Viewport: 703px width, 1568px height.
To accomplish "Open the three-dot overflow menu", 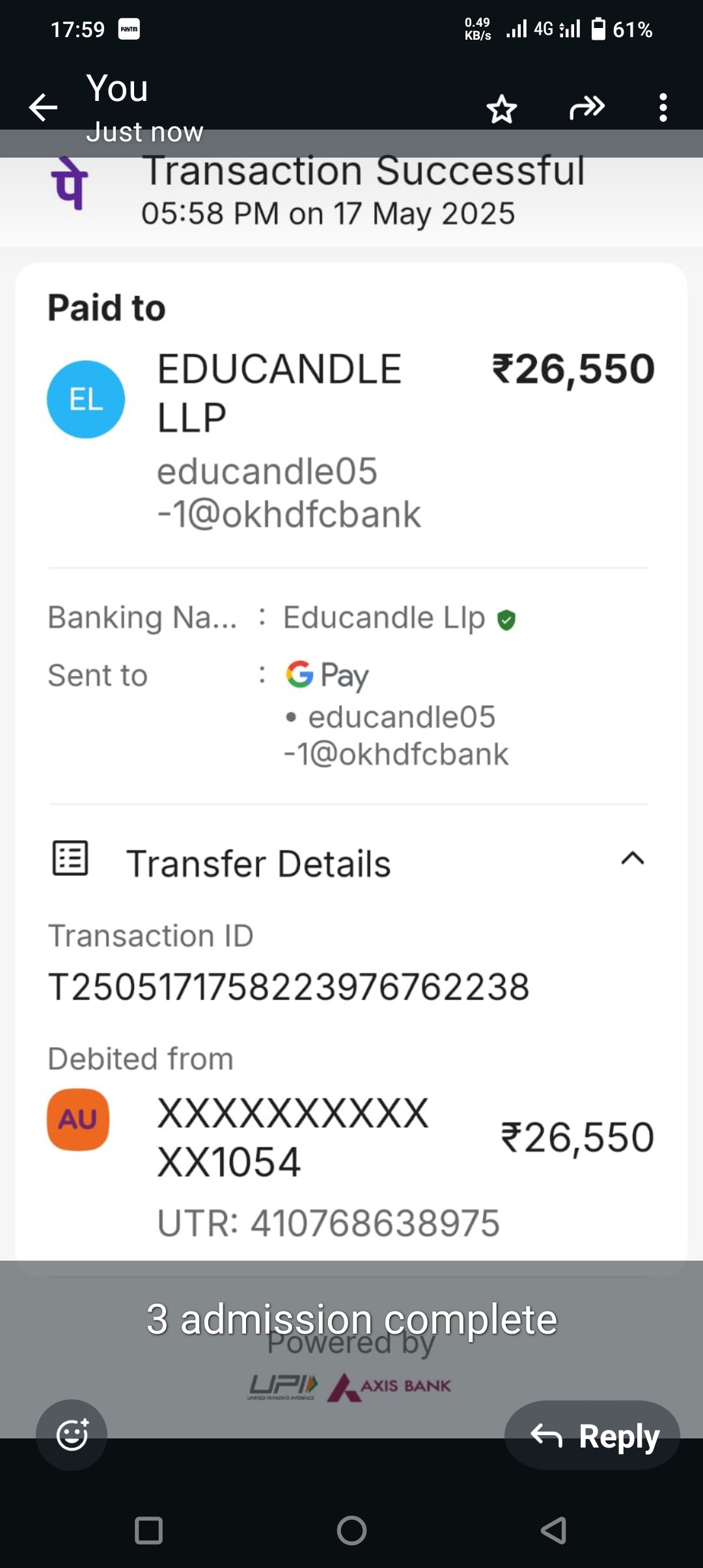I will (x=663, y=107).
